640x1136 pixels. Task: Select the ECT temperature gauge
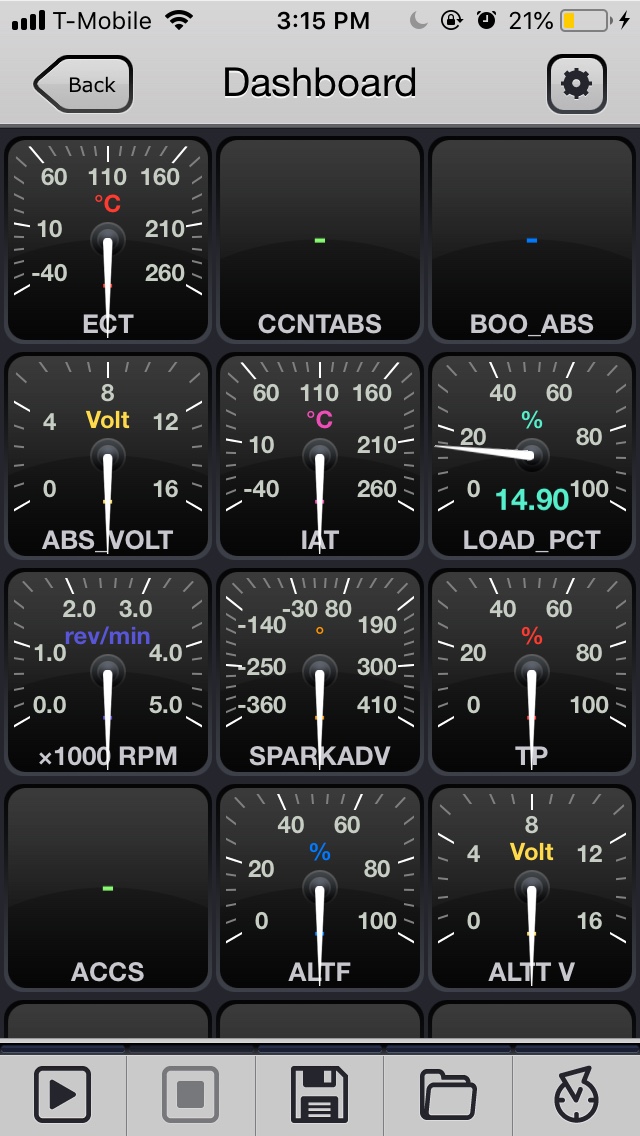point(108,239)
